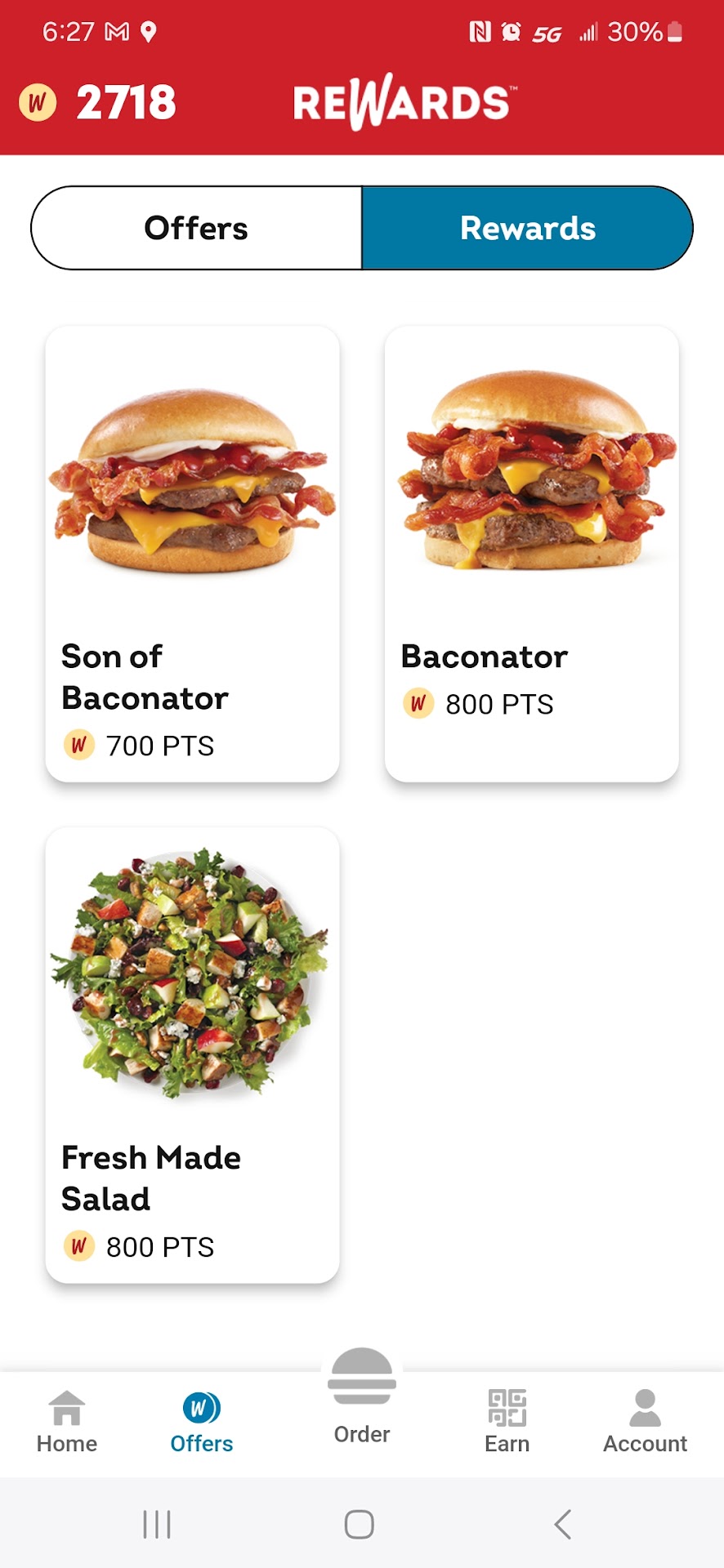Choose the Fresh Made Salad reward
The image size is (724, 1568).
pos(192,1055)
